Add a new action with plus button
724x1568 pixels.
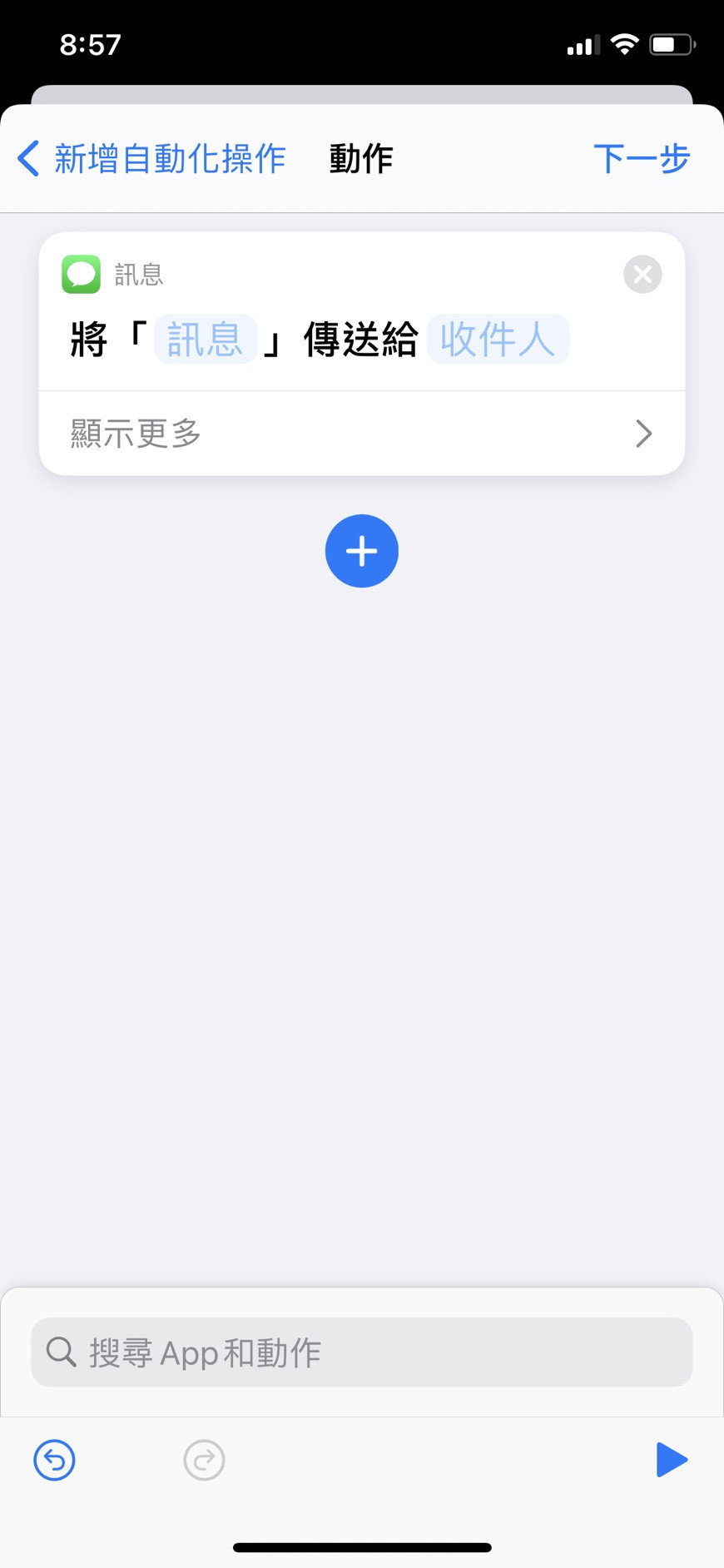[x=362, y=551]
